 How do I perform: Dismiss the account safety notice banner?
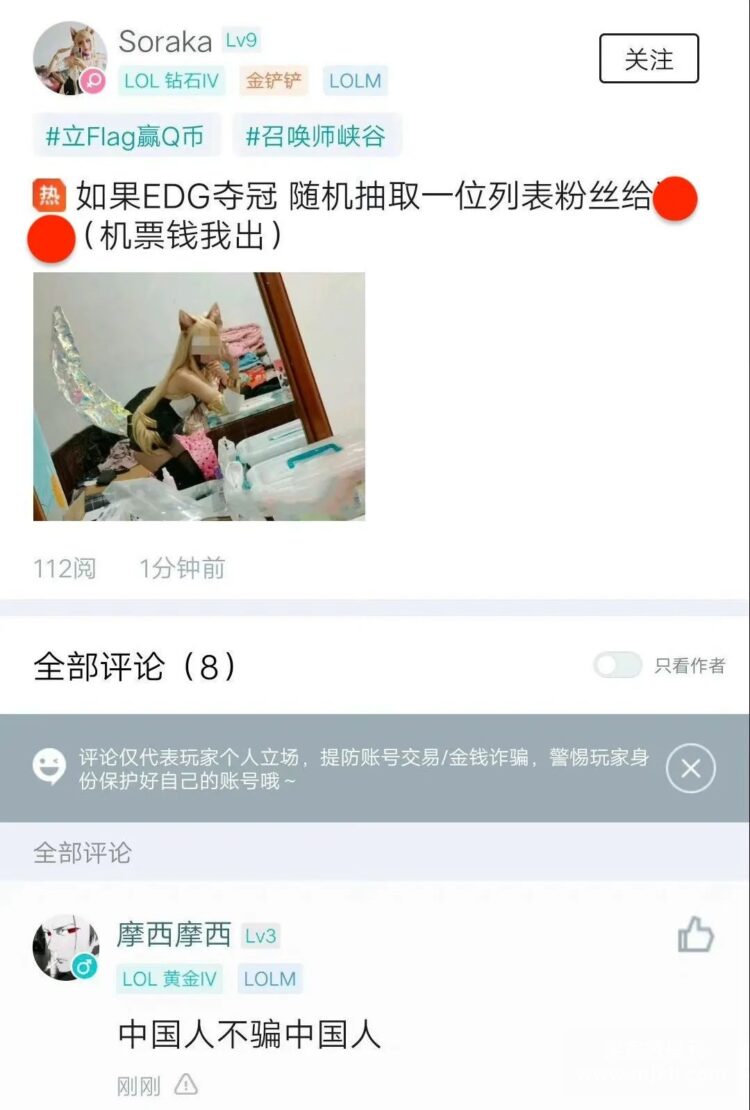(x=690, y=768)
